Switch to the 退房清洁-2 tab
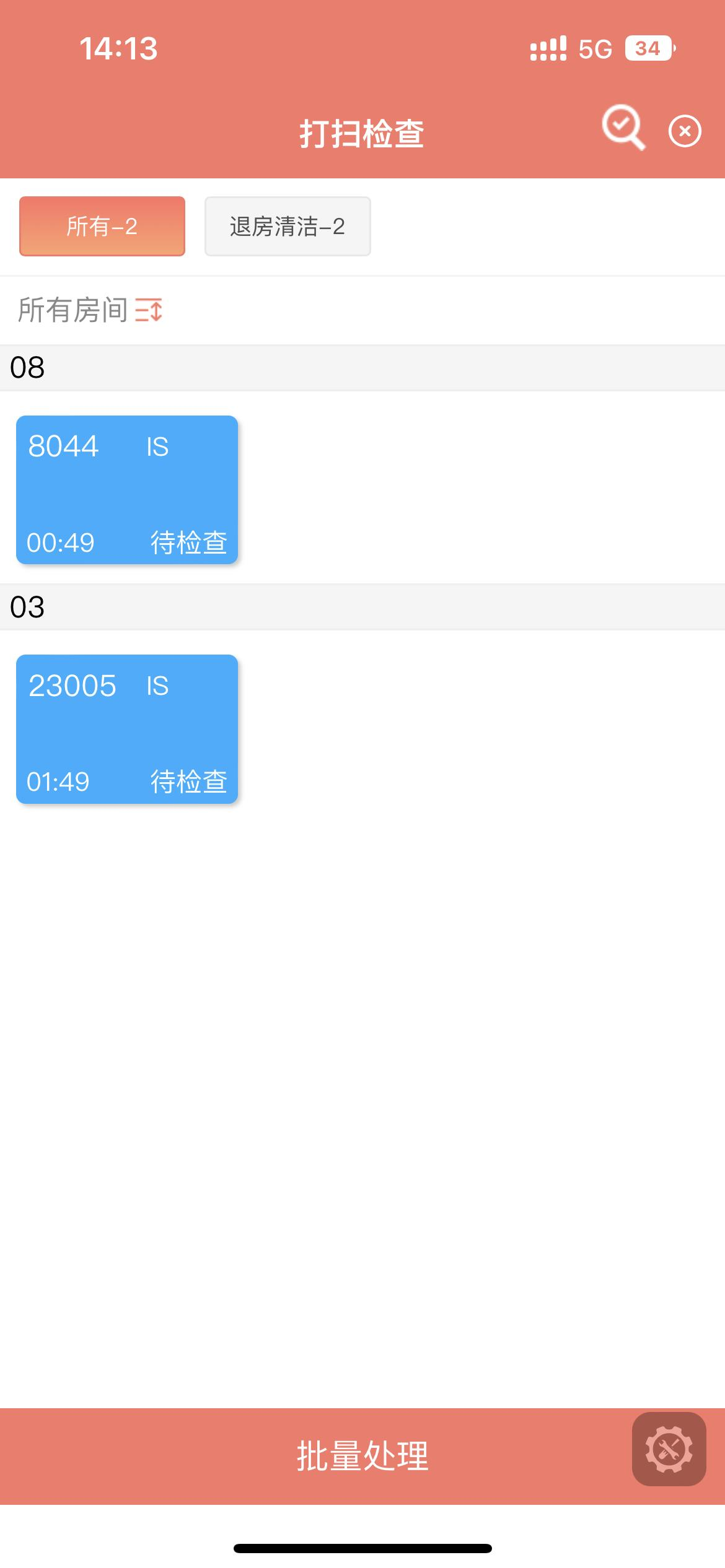The width and height of the screenshot is (725, 1568). 288,226
